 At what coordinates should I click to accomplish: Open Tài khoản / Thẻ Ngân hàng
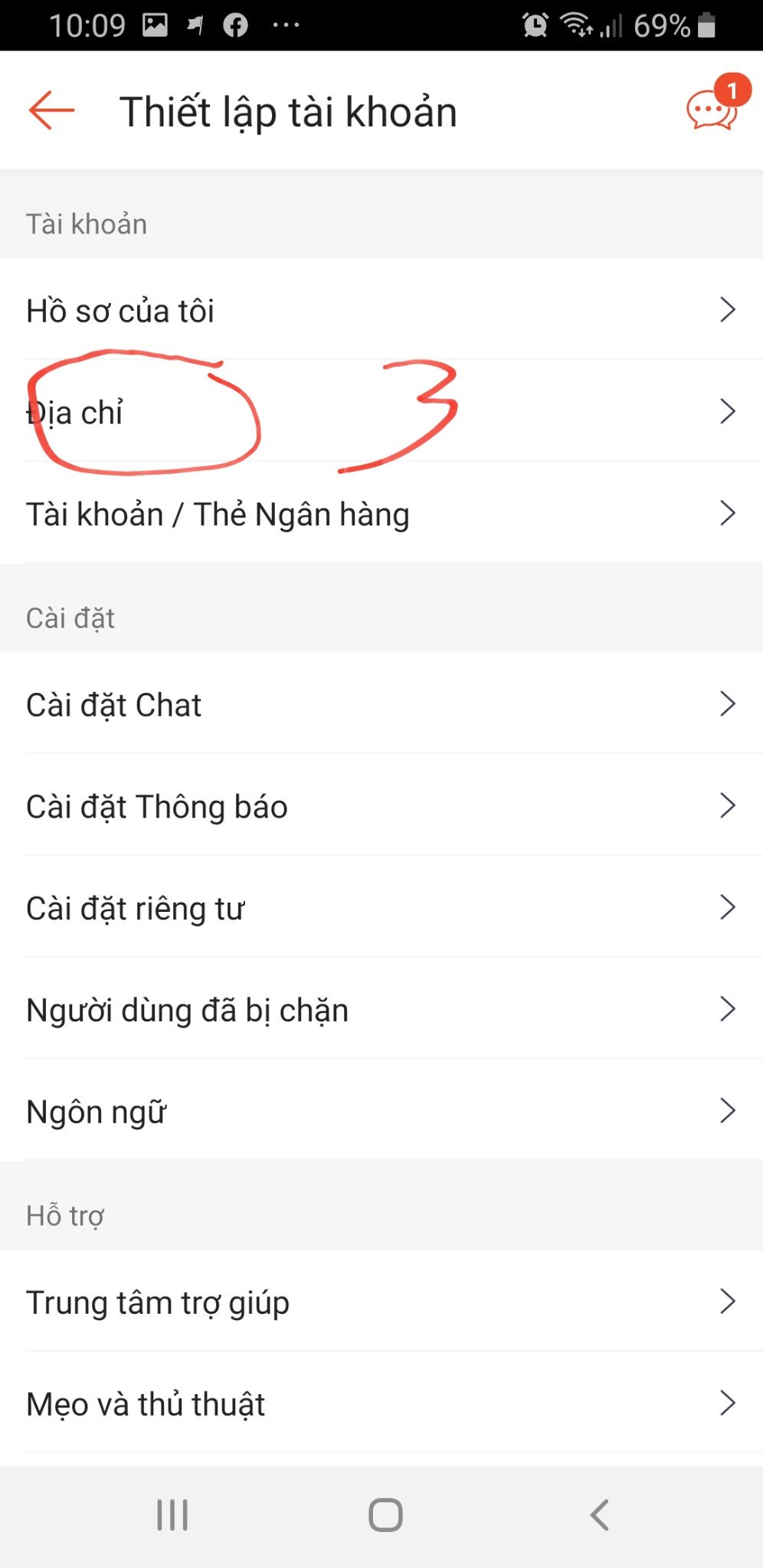tap(381, 513)
